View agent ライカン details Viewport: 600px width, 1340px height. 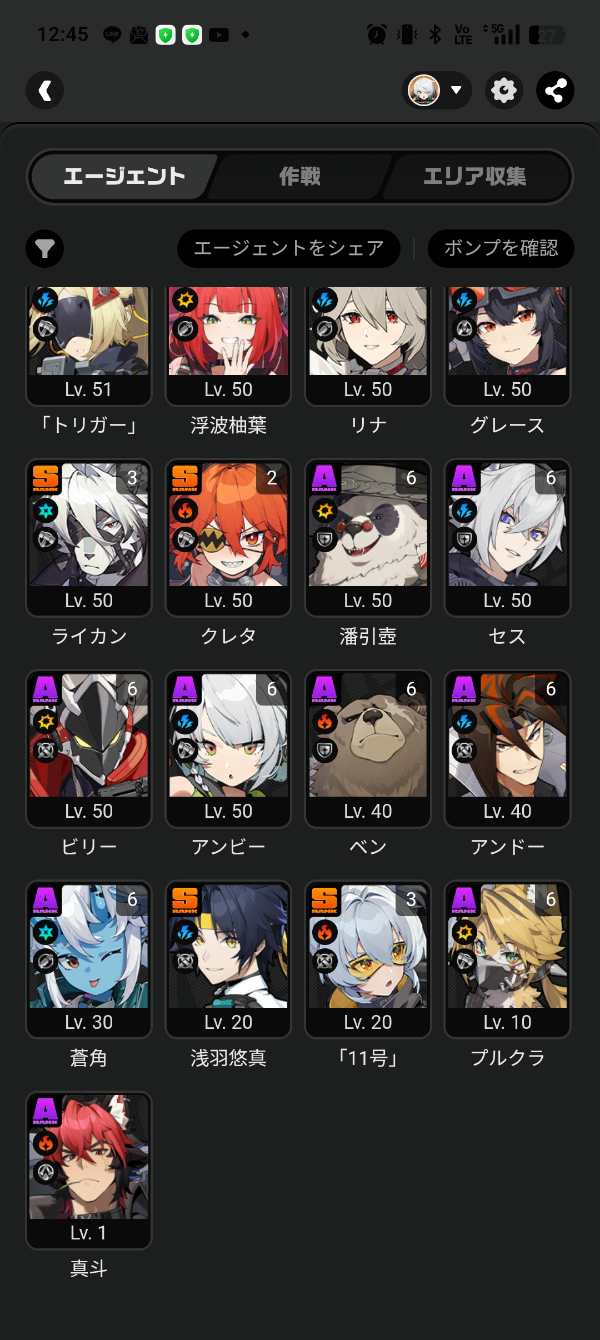click(x=88, y=537)
